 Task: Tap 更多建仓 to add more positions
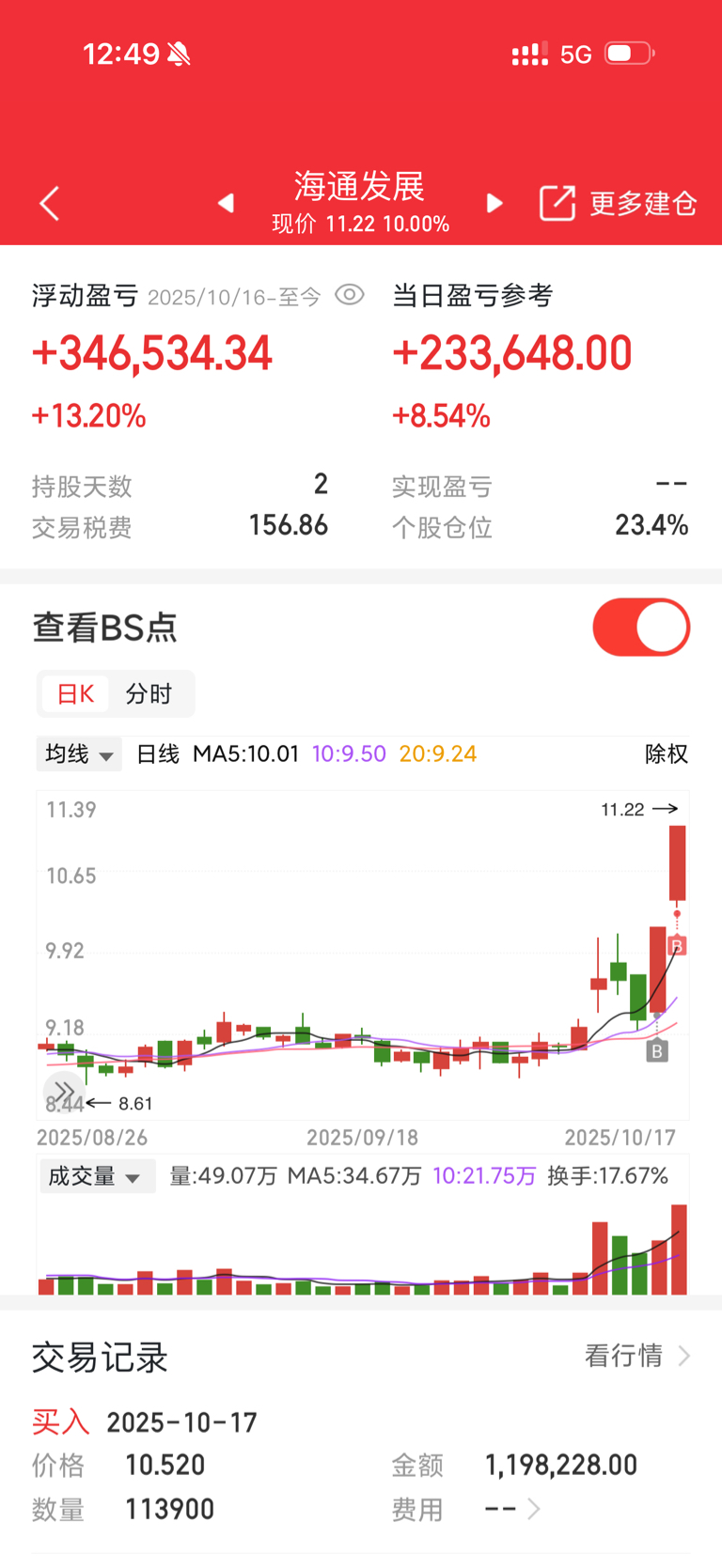tap(619, 203)
